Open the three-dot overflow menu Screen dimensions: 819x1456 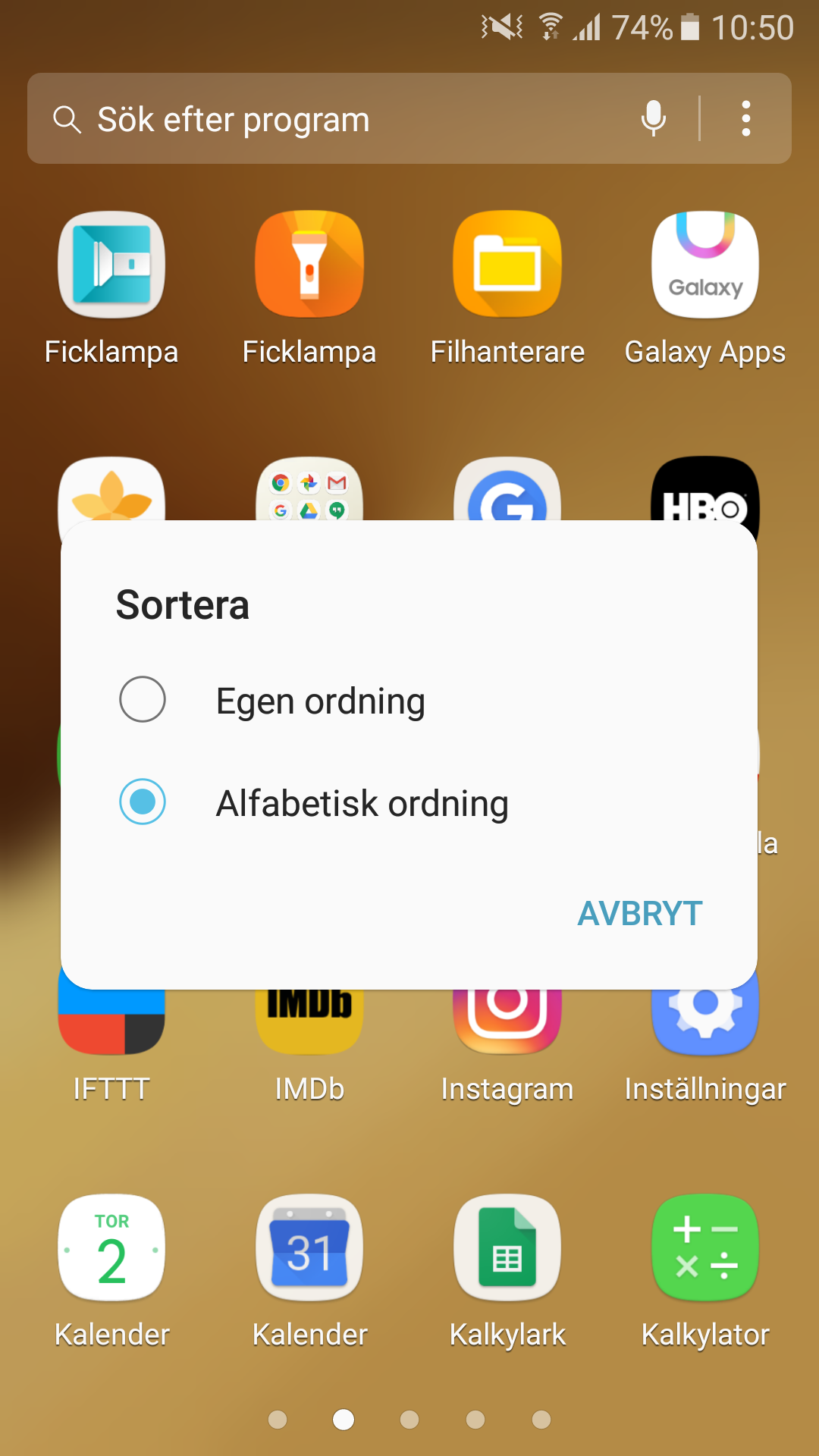pos(746,118)
